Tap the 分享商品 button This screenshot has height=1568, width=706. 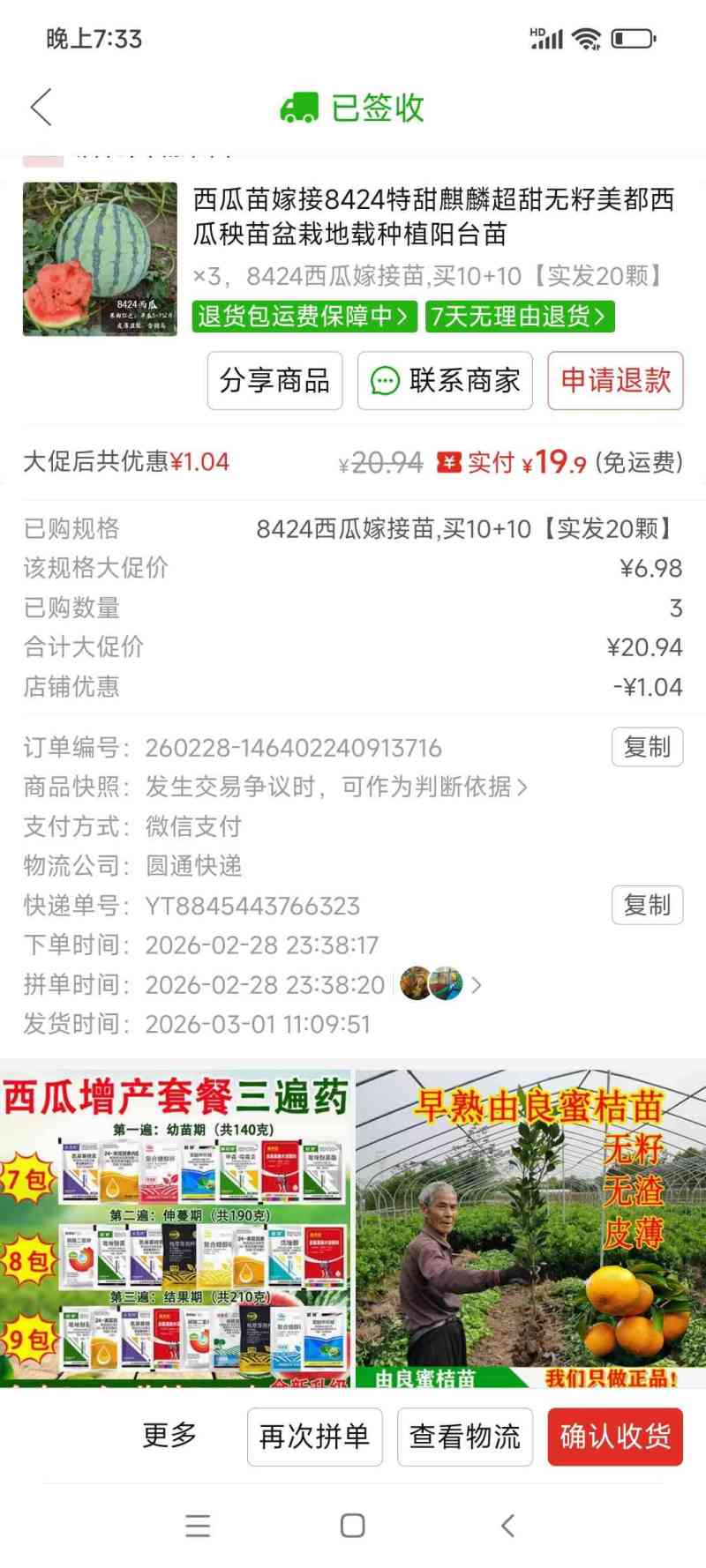(x=274, y=380)
